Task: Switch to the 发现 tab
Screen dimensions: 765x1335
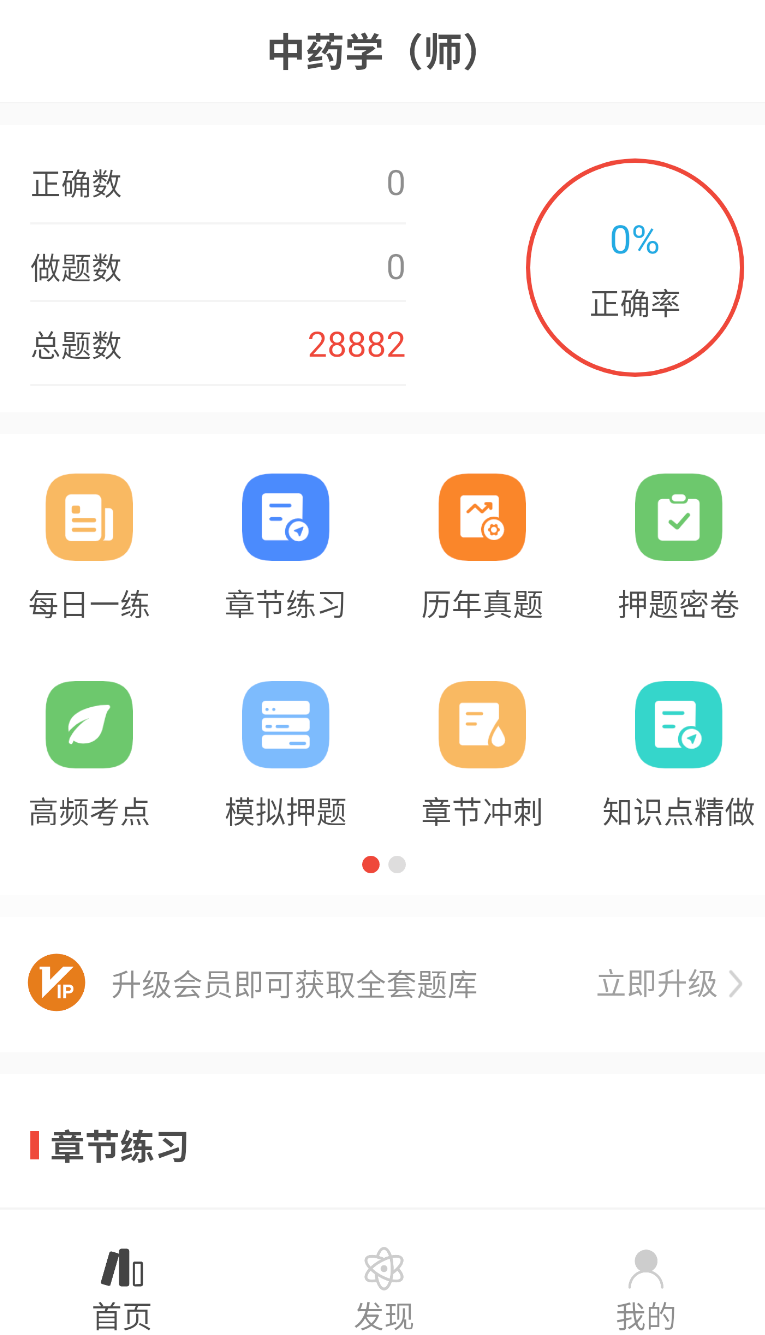Action: point(383,1288)
